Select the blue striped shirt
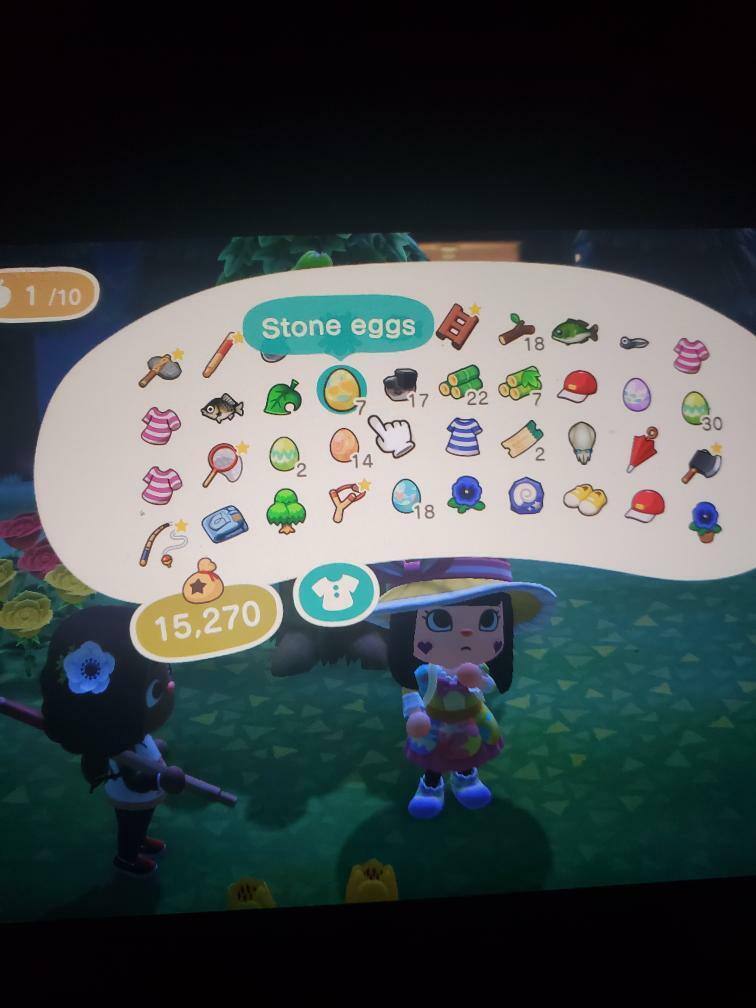This screenshot has width=756, height=1008. tap(462, 436)
